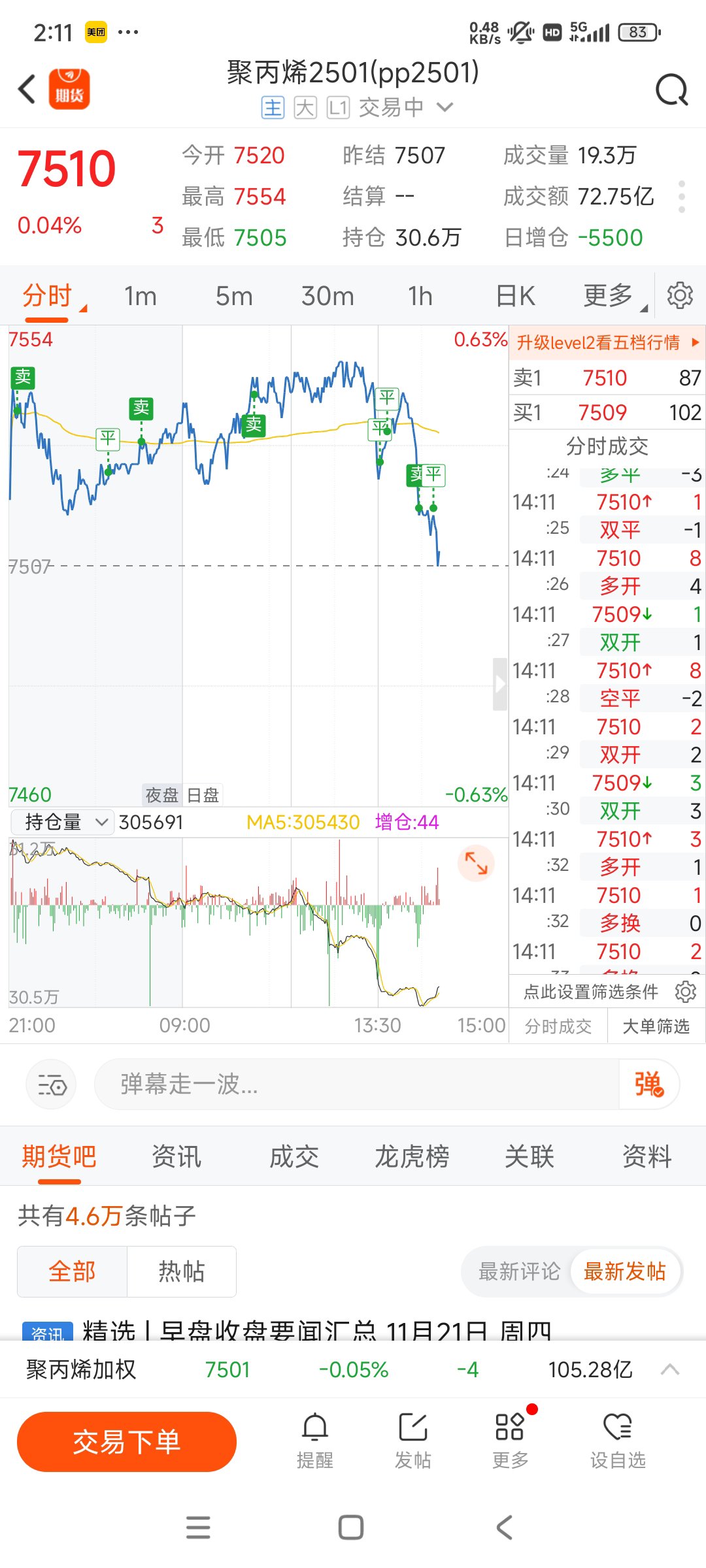Screen dimensions: 706x1568
Task: Type in the 弹幕走一波 comment field
Action: 356,1084
